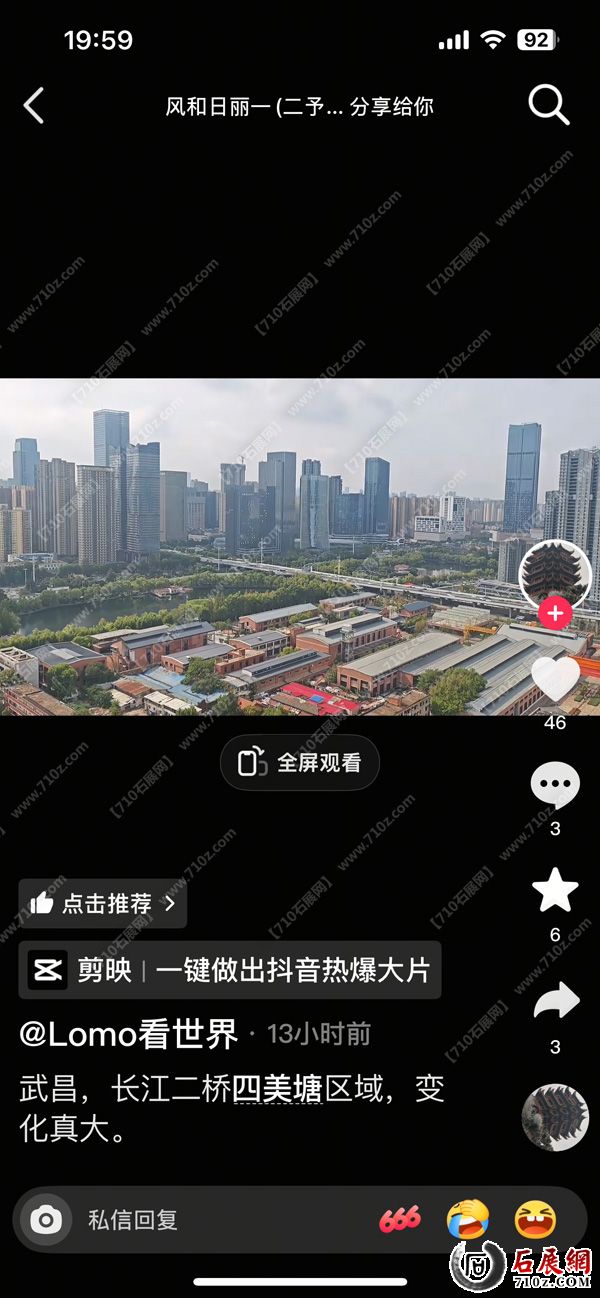Tap the 点击推荐 recommend chip
600x1298 pixels.
click(x=103, y=904)
